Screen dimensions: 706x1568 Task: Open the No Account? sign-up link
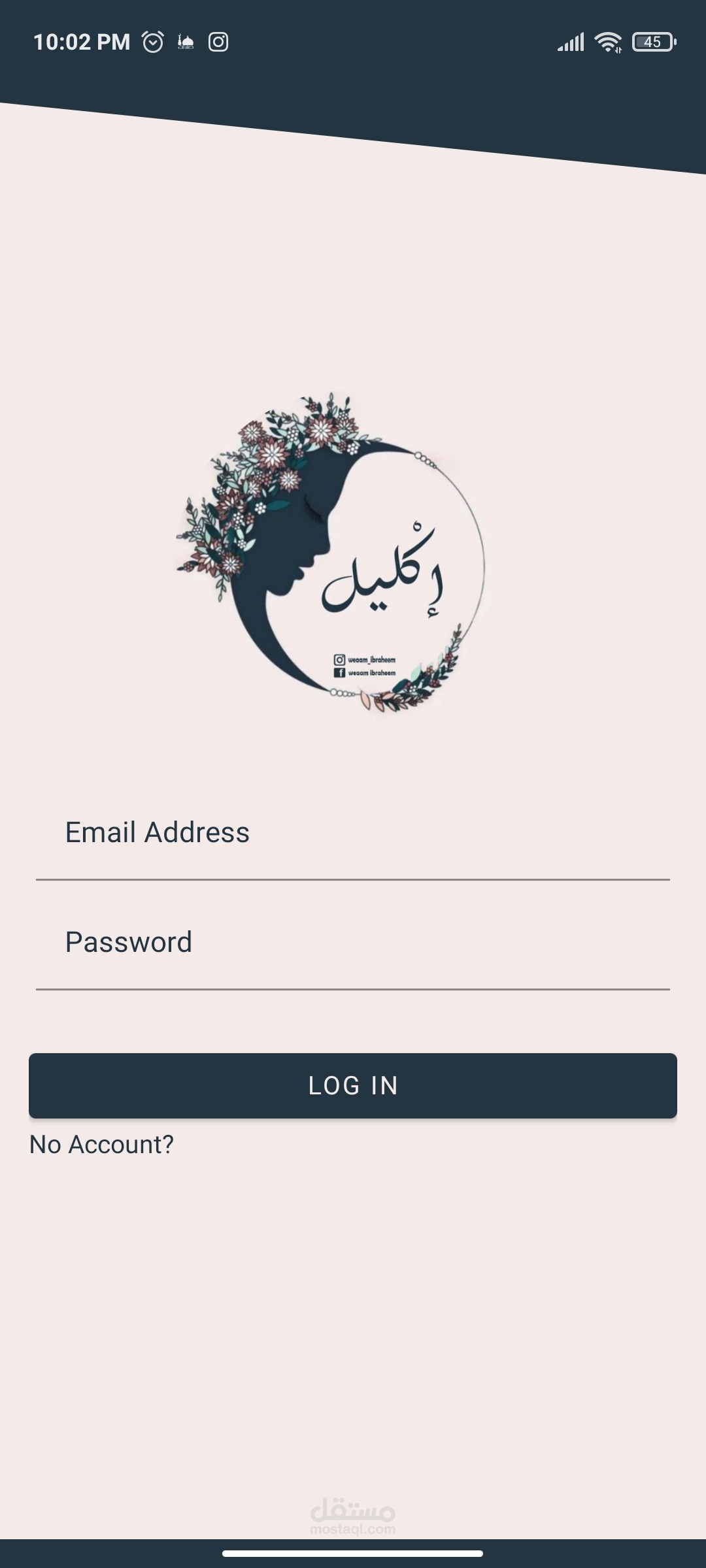click(101, 1145)
